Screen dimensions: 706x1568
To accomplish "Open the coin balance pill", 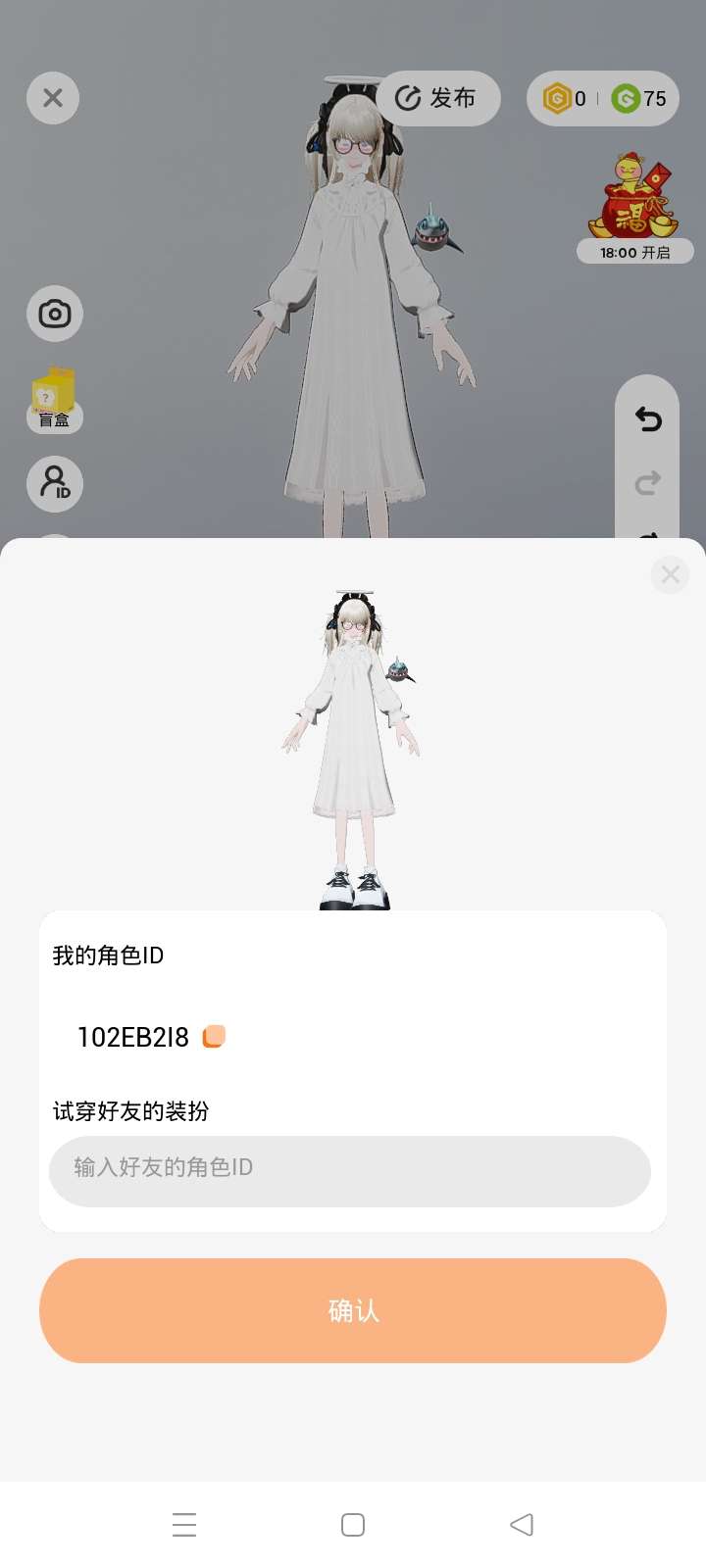I will (603, 98).
